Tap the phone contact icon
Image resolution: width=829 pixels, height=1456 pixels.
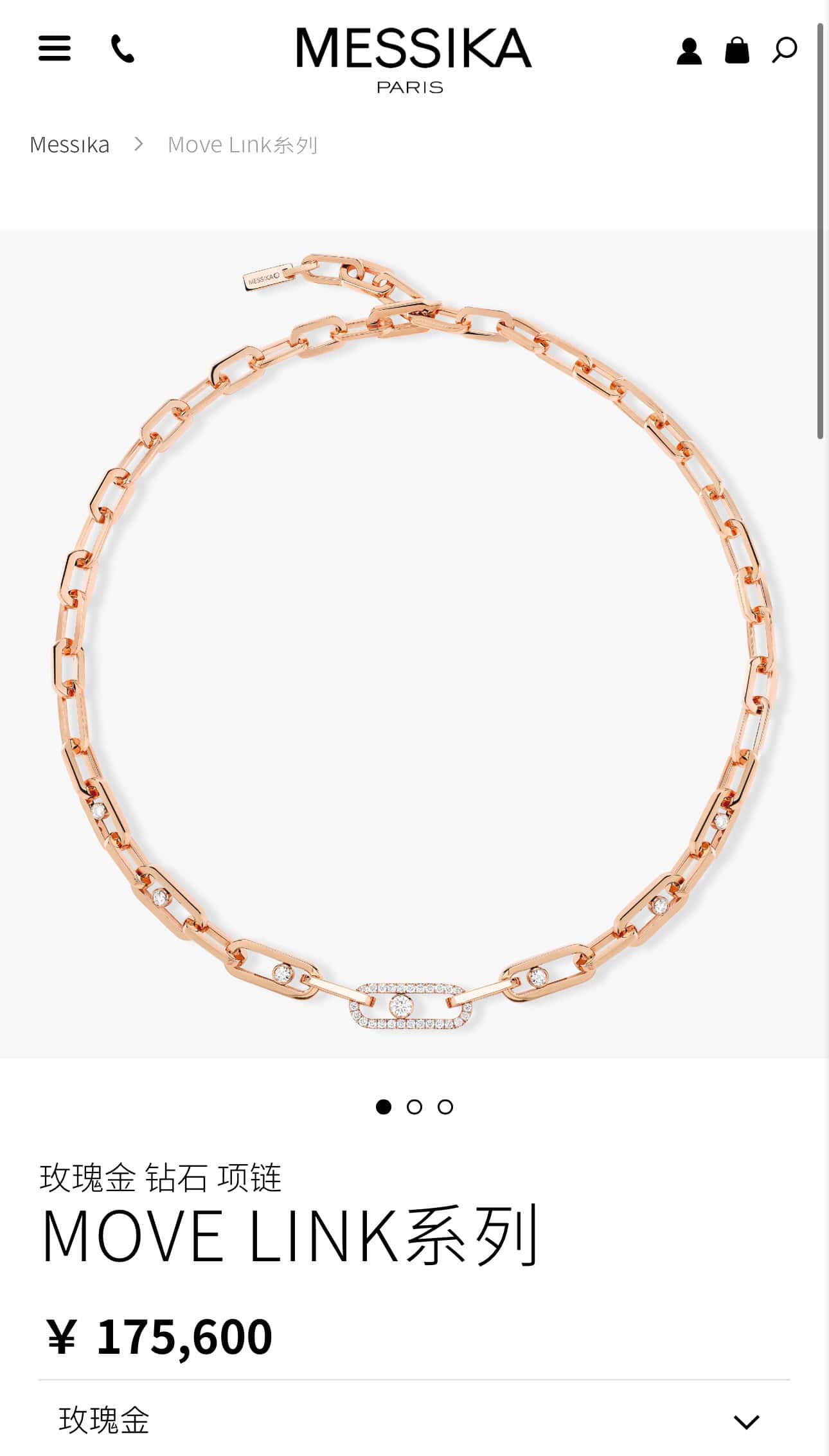[x=122, y=49]
